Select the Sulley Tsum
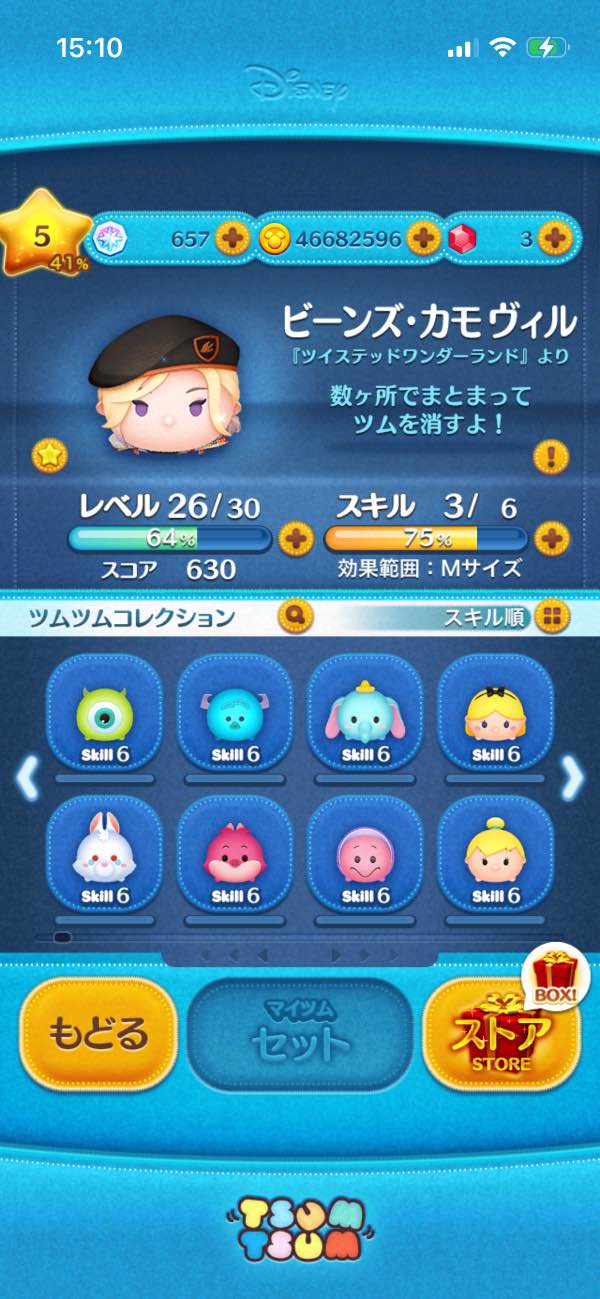 click(x=234, y=716)
